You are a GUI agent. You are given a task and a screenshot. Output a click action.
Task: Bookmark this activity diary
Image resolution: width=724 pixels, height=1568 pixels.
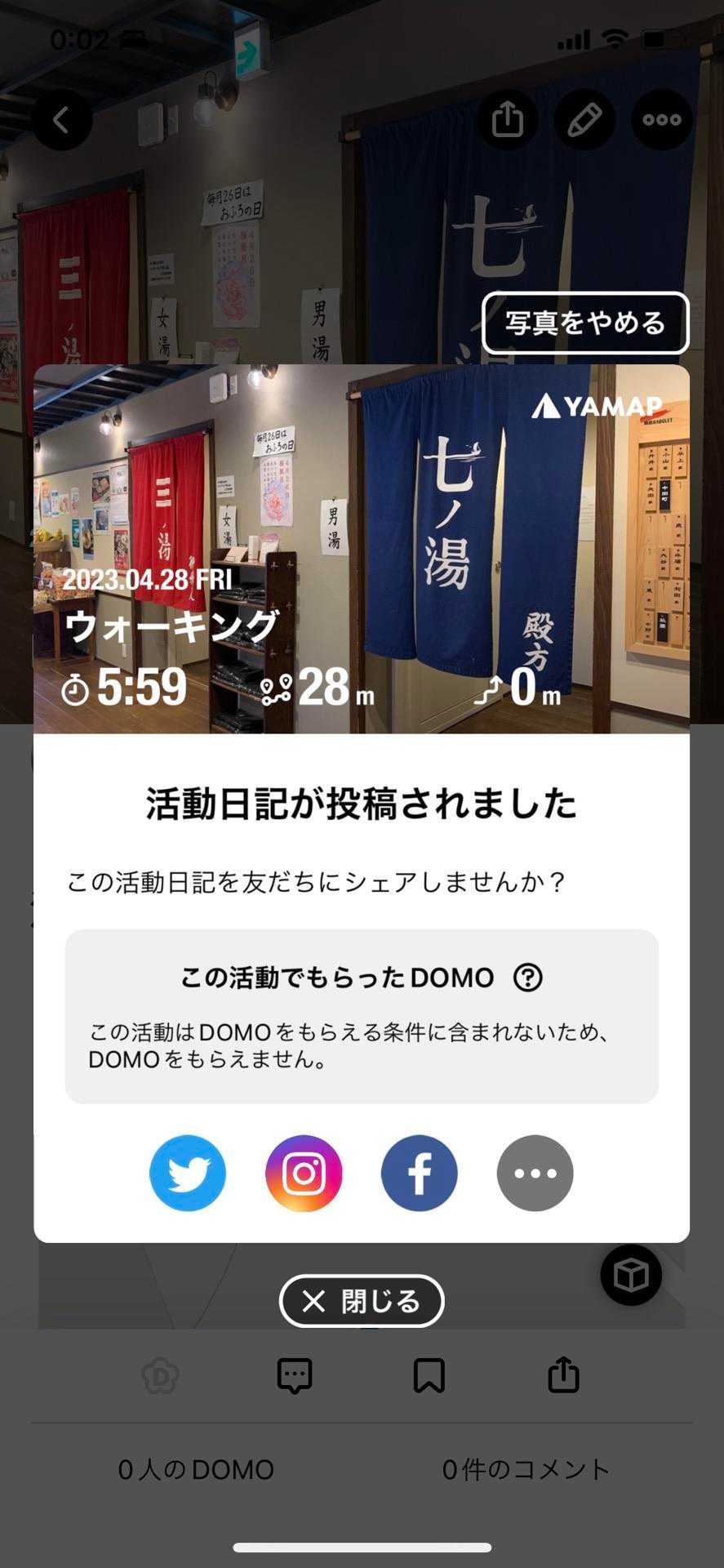[429, 1375]
